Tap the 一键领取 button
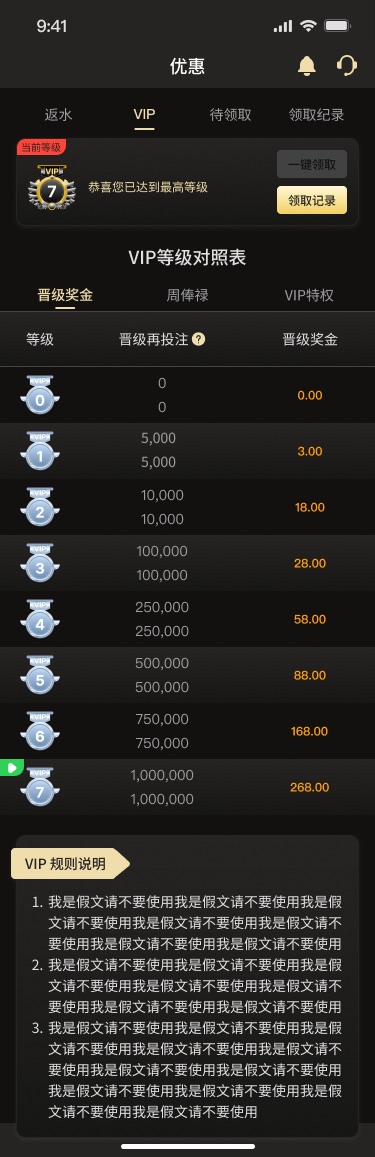 click(312, 165)
